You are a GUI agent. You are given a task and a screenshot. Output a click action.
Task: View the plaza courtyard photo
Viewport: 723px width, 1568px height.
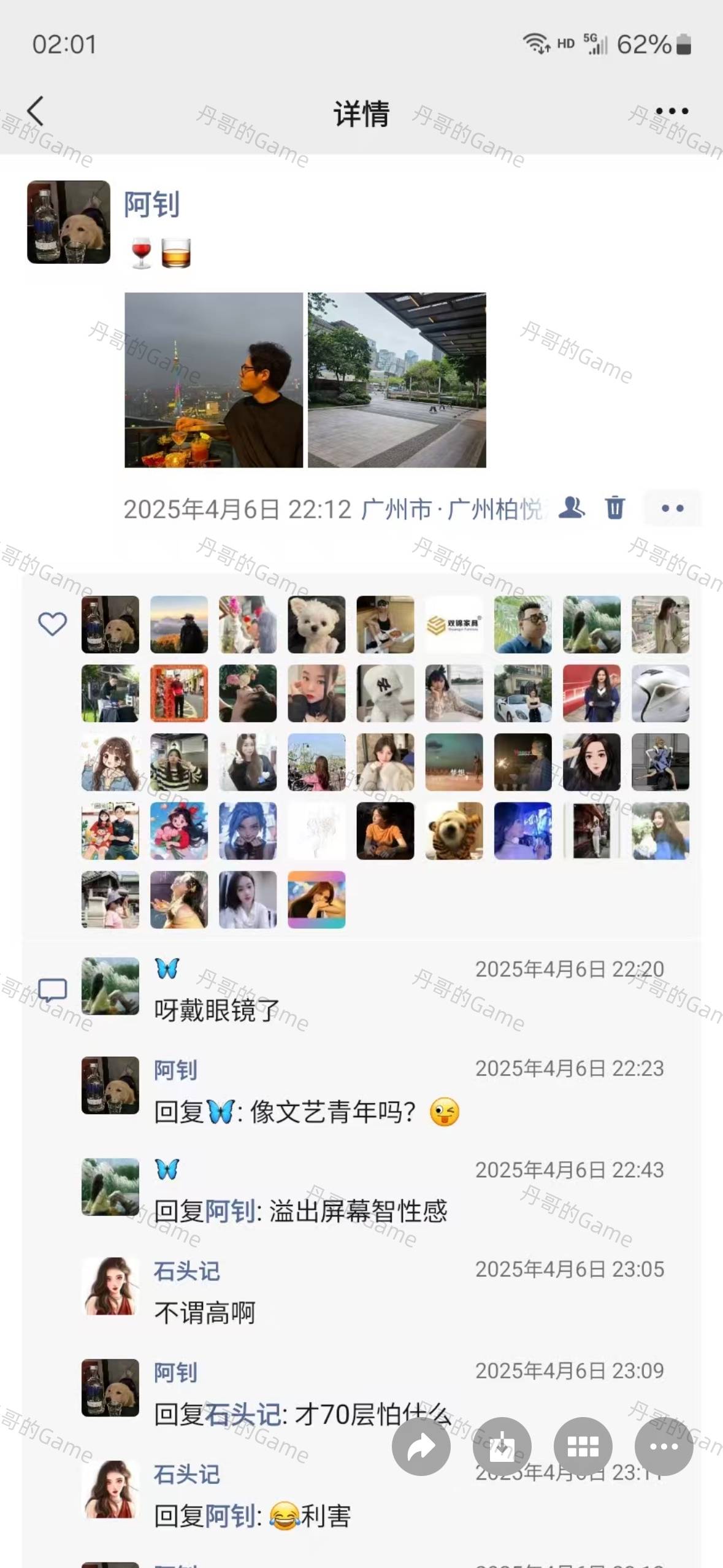(397, 380)
